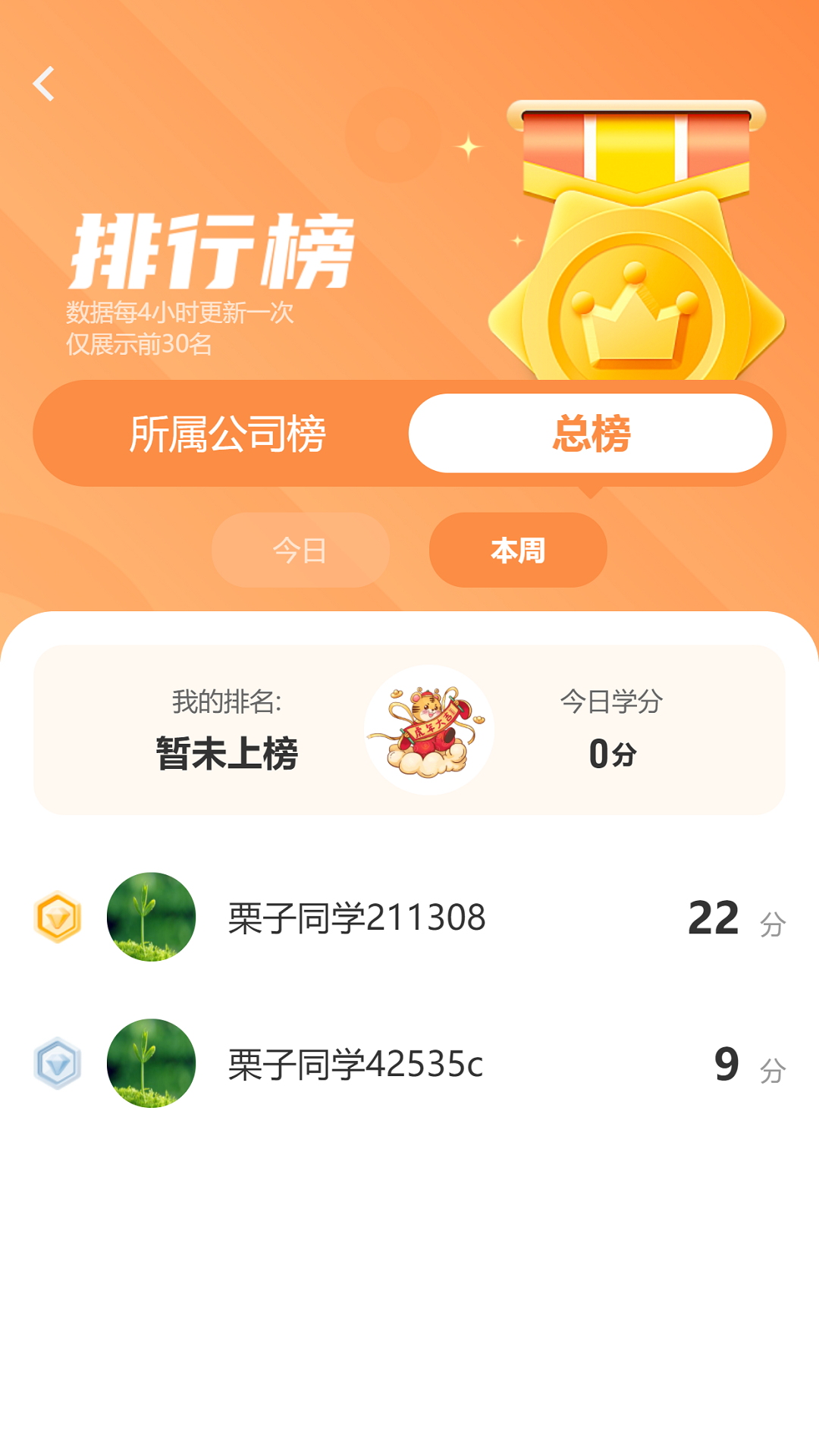Select the 总榜 tab

(x=590, y=434)
